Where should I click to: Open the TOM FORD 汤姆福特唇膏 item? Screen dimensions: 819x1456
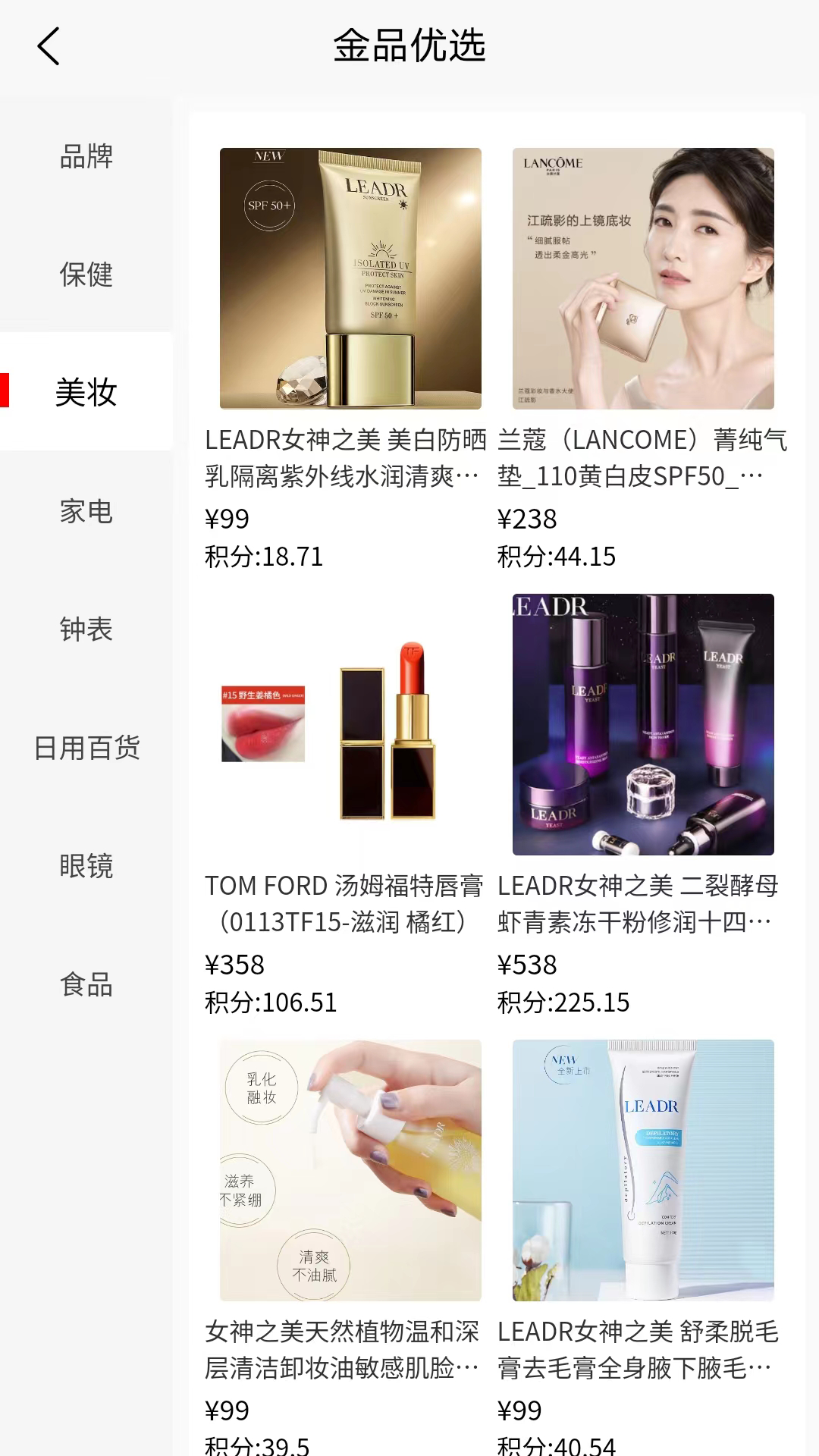coord(350,725)
